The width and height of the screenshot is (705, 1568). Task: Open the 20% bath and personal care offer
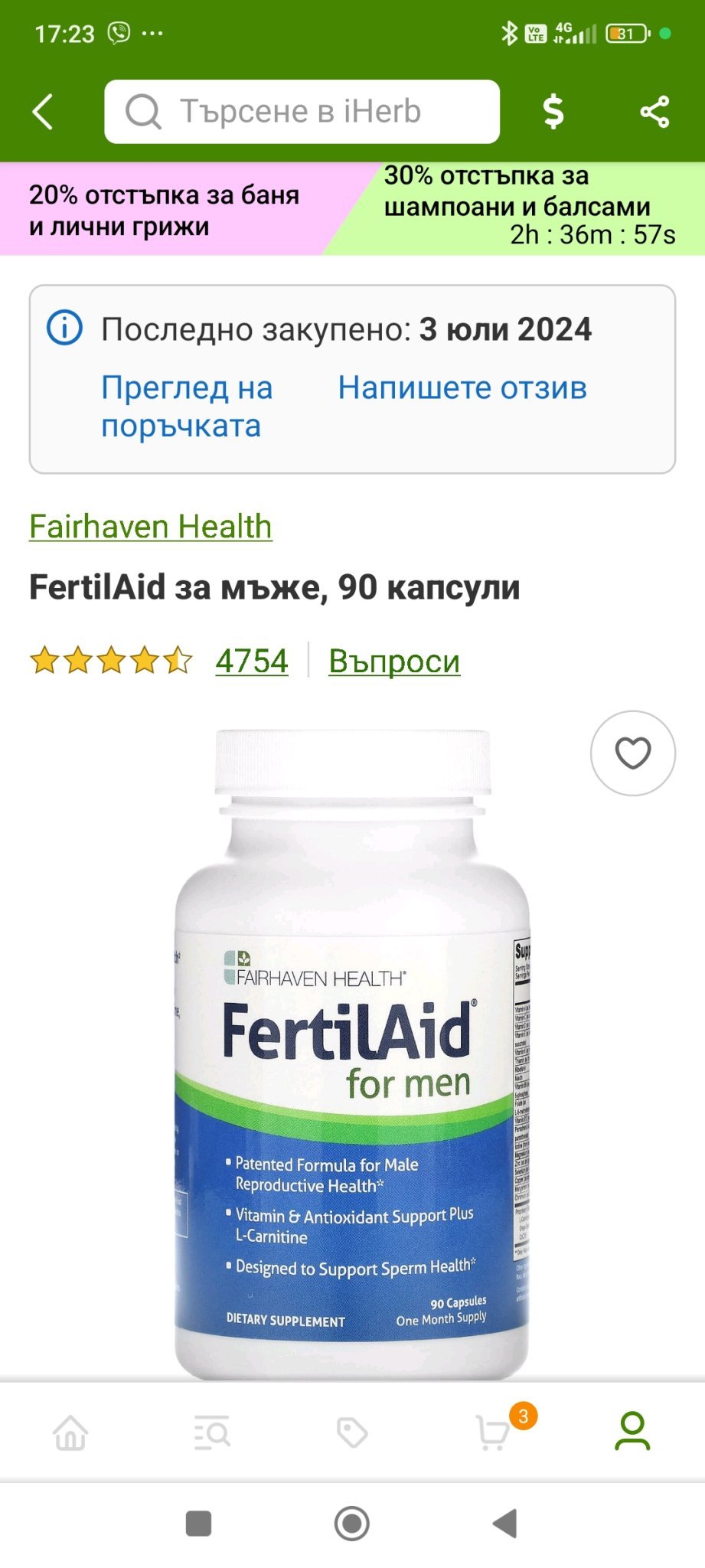[x=165, y=210]
